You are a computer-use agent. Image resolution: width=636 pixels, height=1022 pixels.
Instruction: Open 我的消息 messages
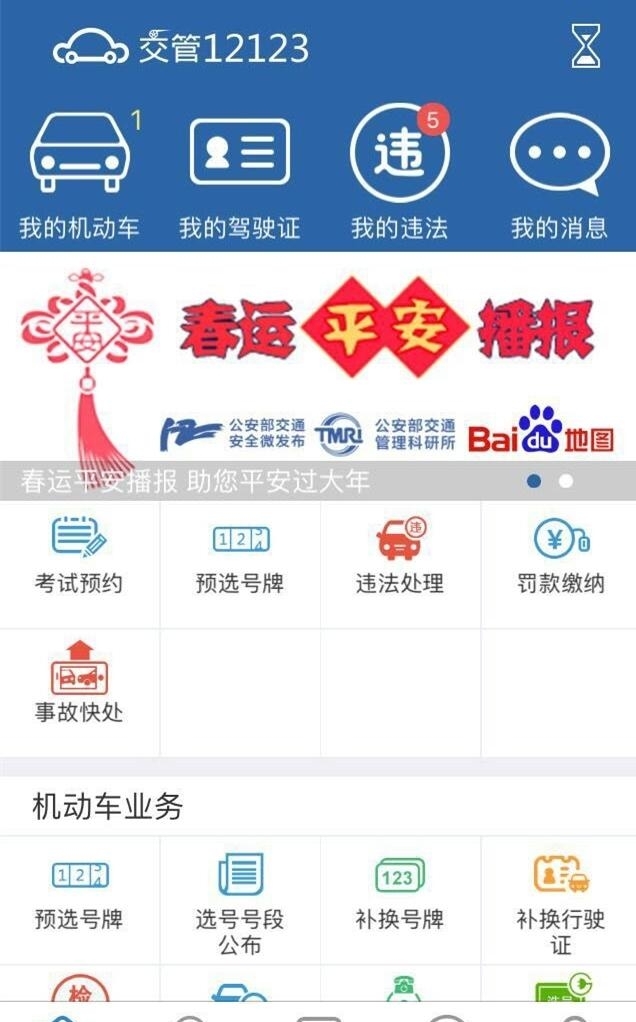559,175
